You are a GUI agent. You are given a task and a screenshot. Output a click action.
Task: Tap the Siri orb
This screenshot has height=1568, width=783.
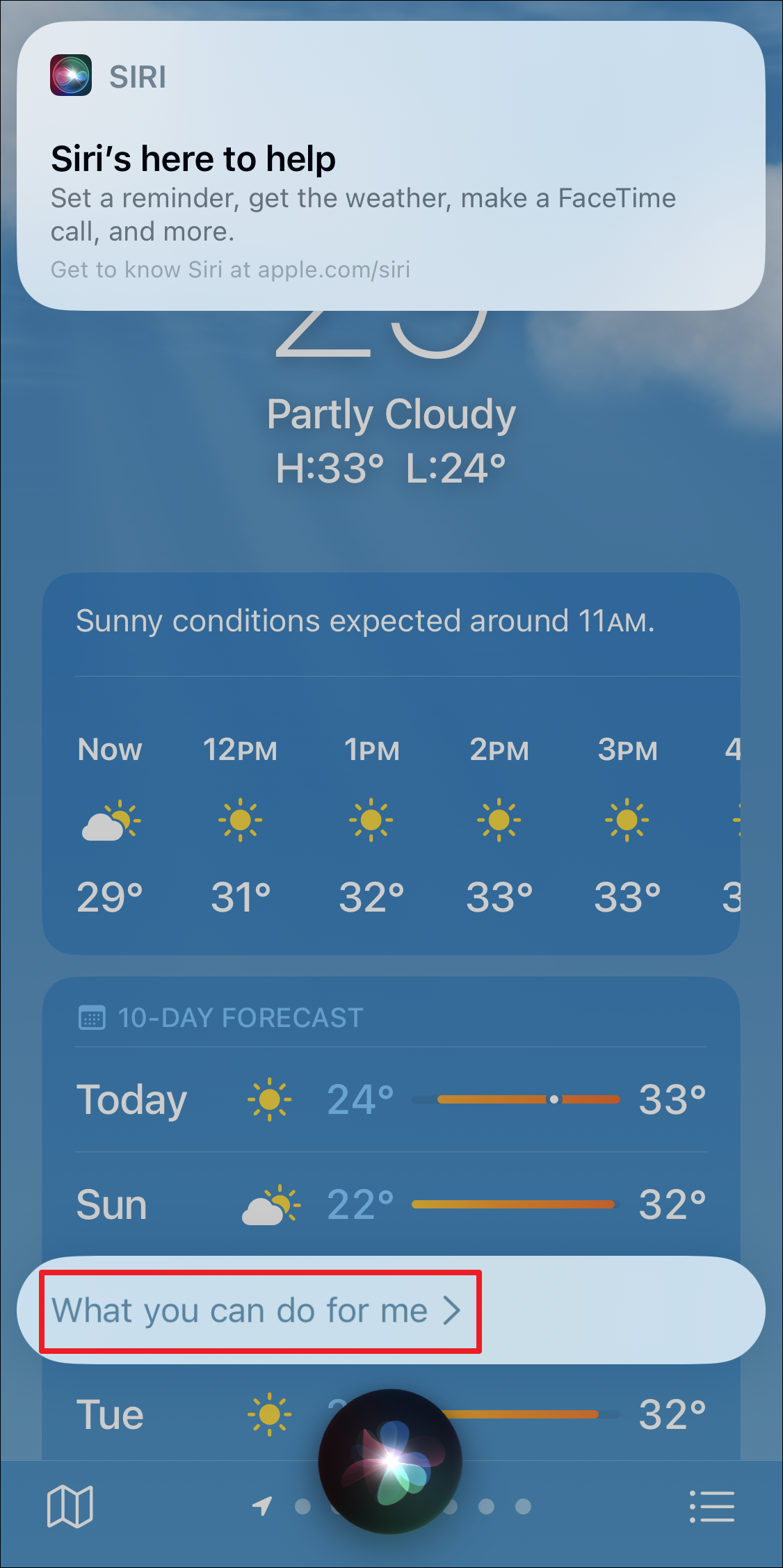[x=390, y=1461]
